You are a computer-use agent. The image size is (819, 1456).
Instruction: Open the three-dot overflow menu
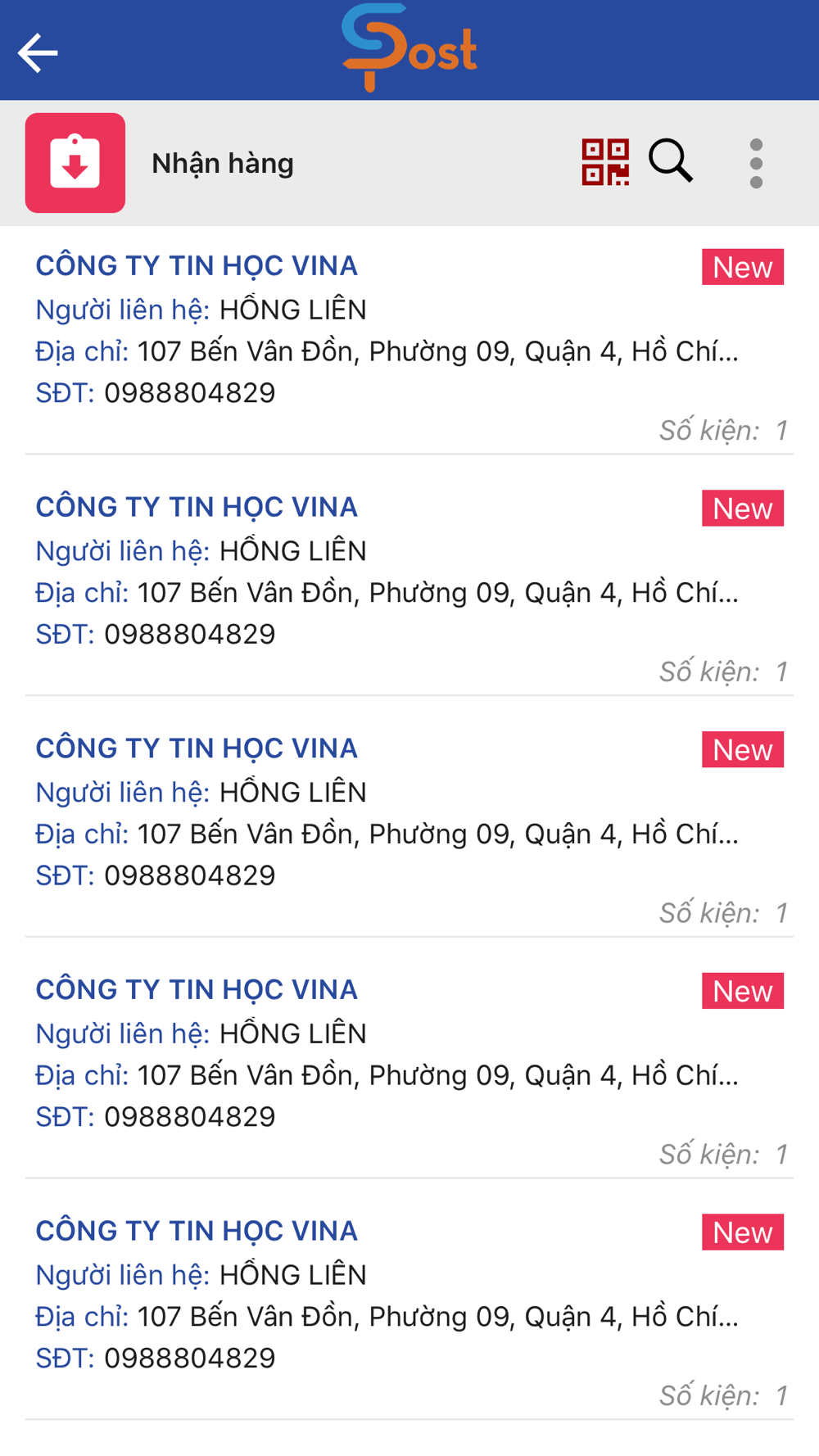click(756, 163)
